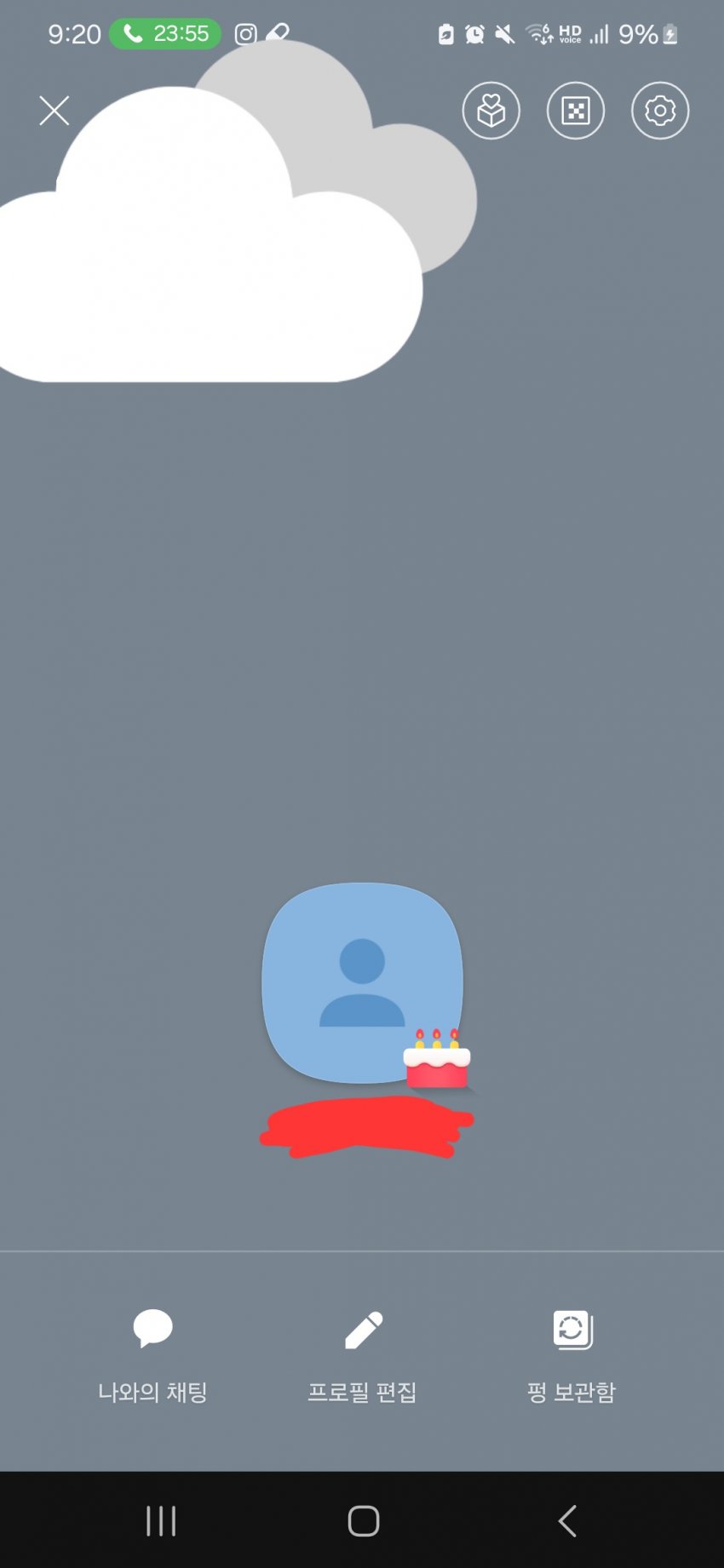
Task: Tap the profile picture avatar
Action: coord(362,982)
